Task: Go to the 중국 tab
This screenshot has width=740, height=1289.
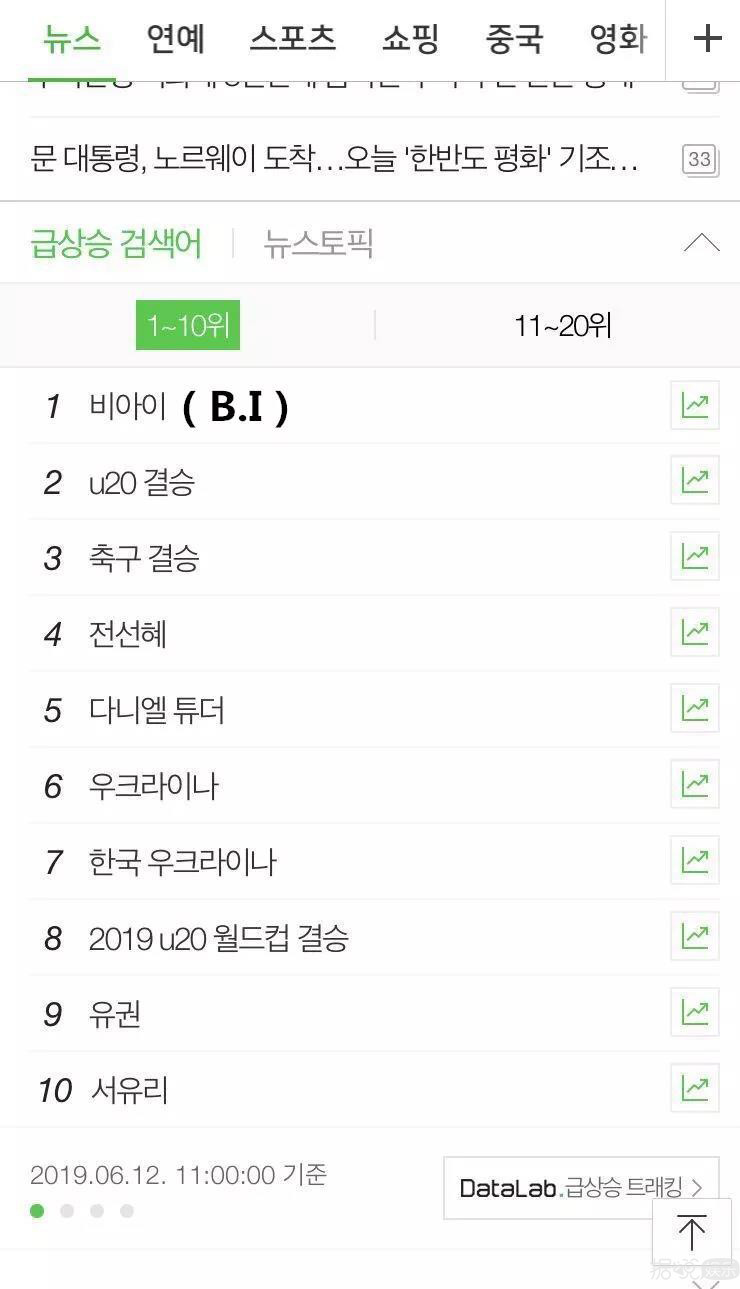Action: tap(514, 39)
